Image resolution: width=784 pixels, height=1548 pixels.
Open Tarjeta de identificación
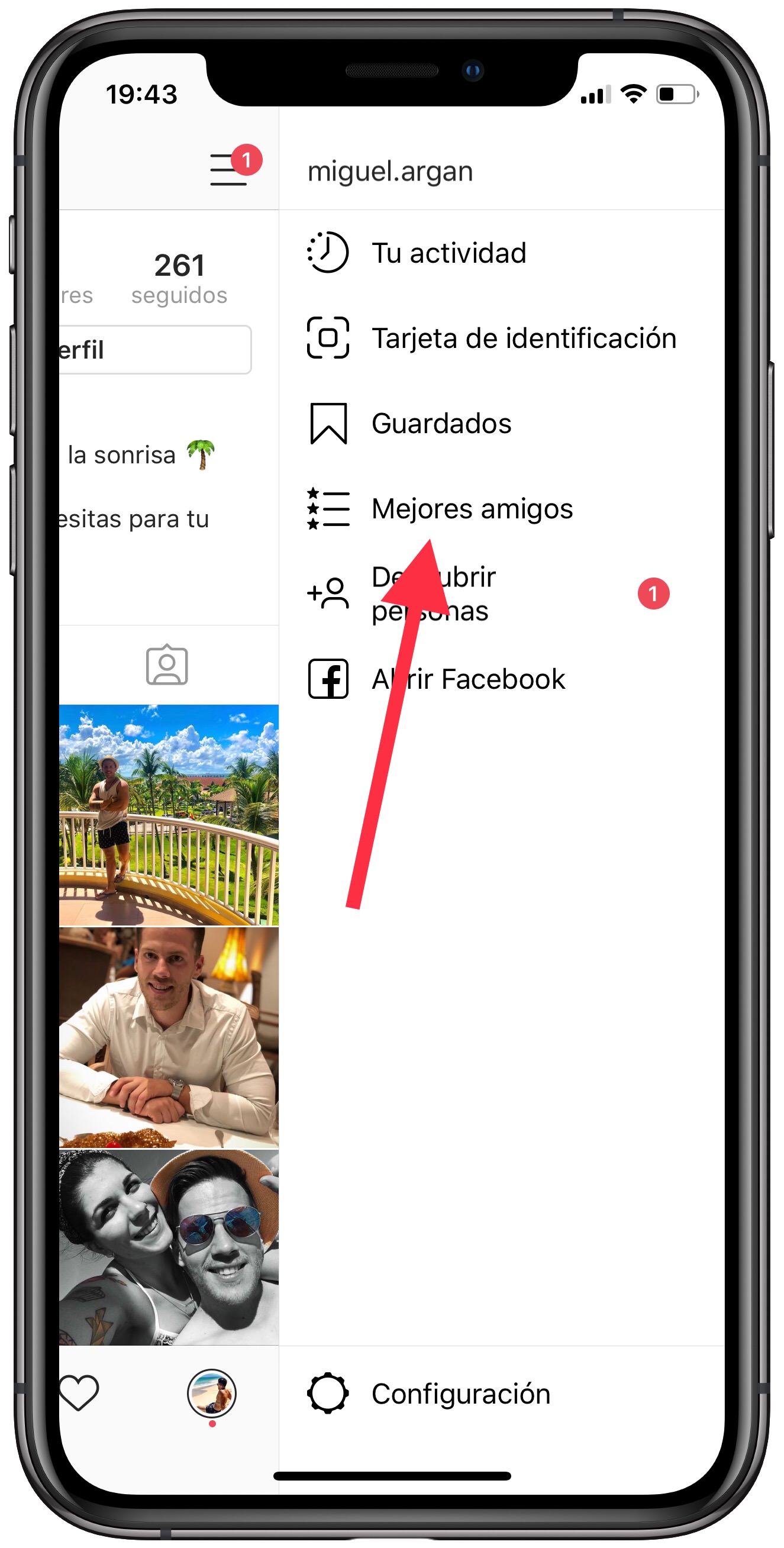(x=522, y=338)
